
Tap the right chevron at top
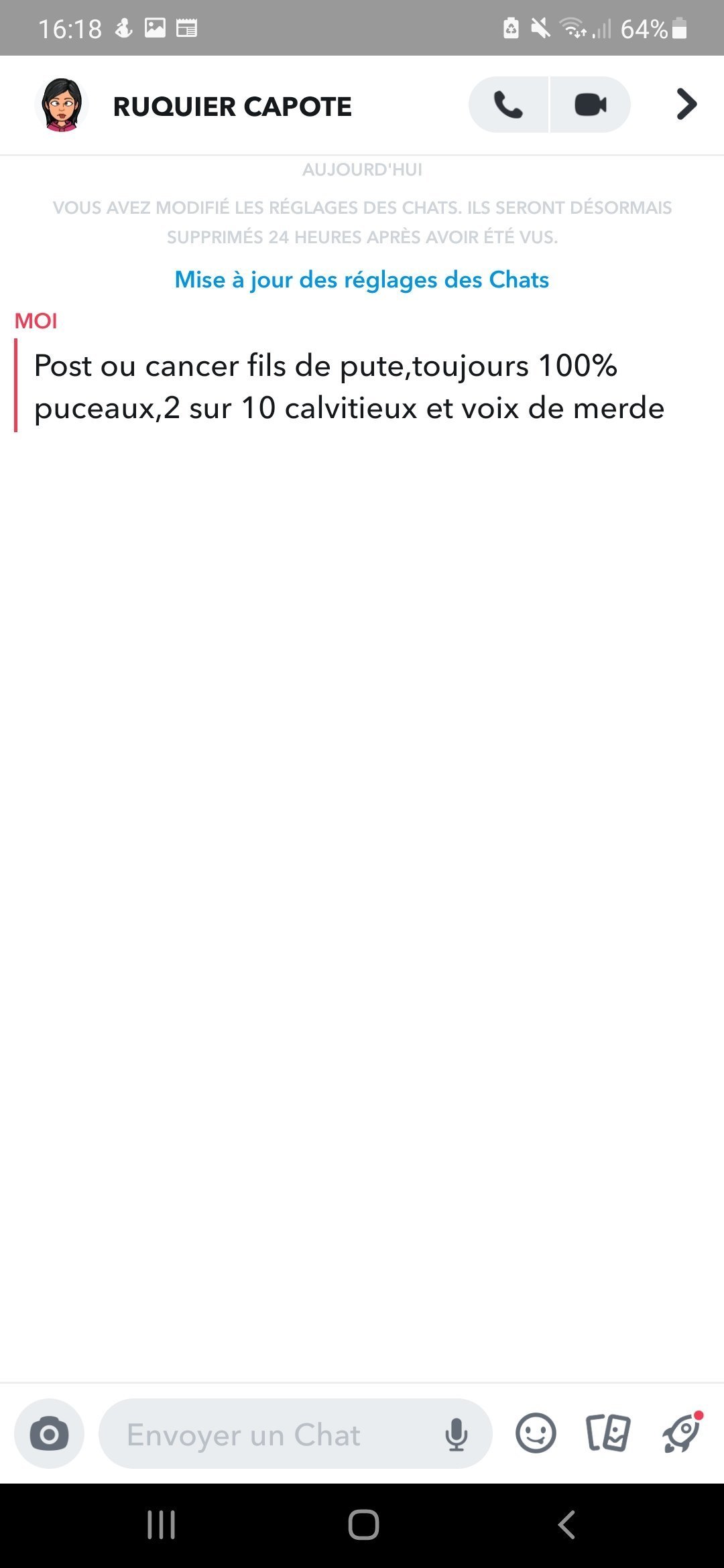tap(686, 105)
